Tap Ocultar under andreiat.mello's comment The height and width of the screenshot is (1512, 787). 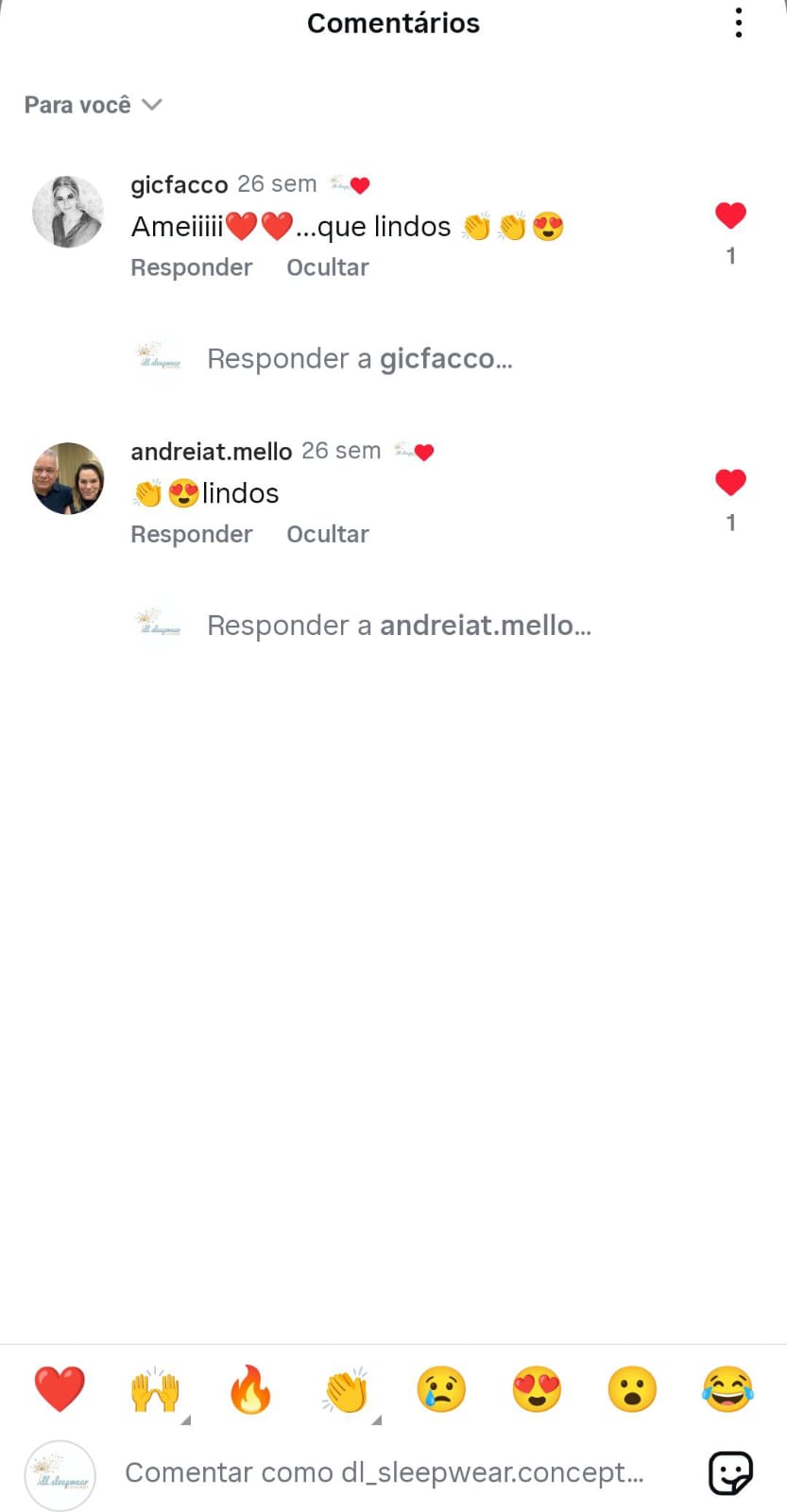click(328, 534)
